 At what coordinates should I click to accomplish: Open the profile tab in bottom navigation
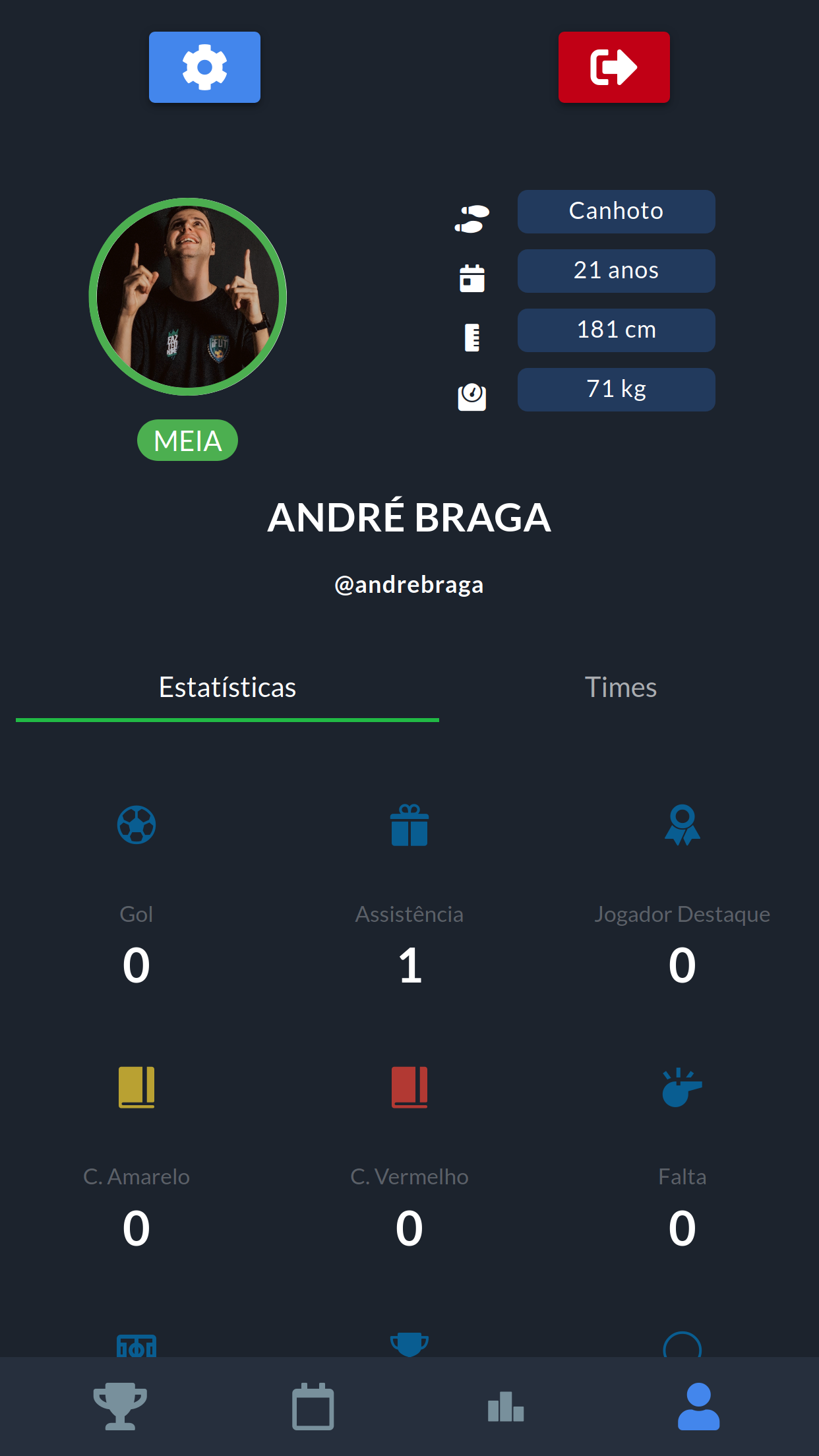pyautogui.click(x=698, y=1406)
